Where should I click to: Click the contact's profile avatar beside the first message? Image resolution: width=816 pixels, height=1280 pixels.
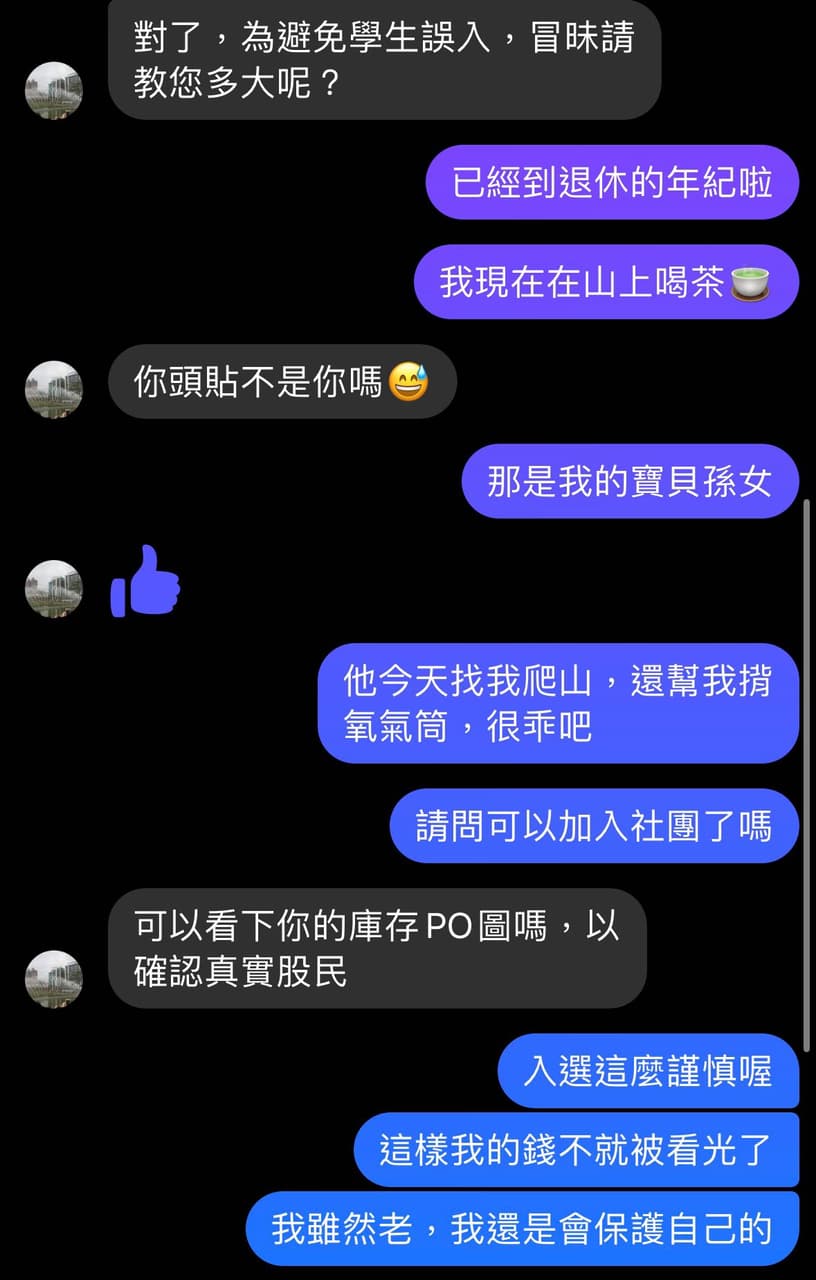(x=53, y=92)
